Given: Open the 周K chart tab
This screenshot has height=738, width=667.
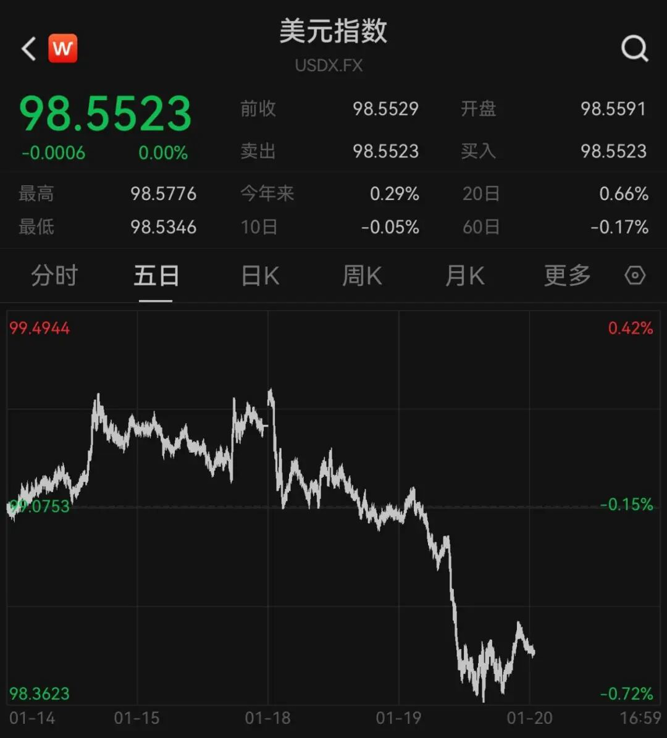Looking at the screenshot, I should tap(362, 276).
